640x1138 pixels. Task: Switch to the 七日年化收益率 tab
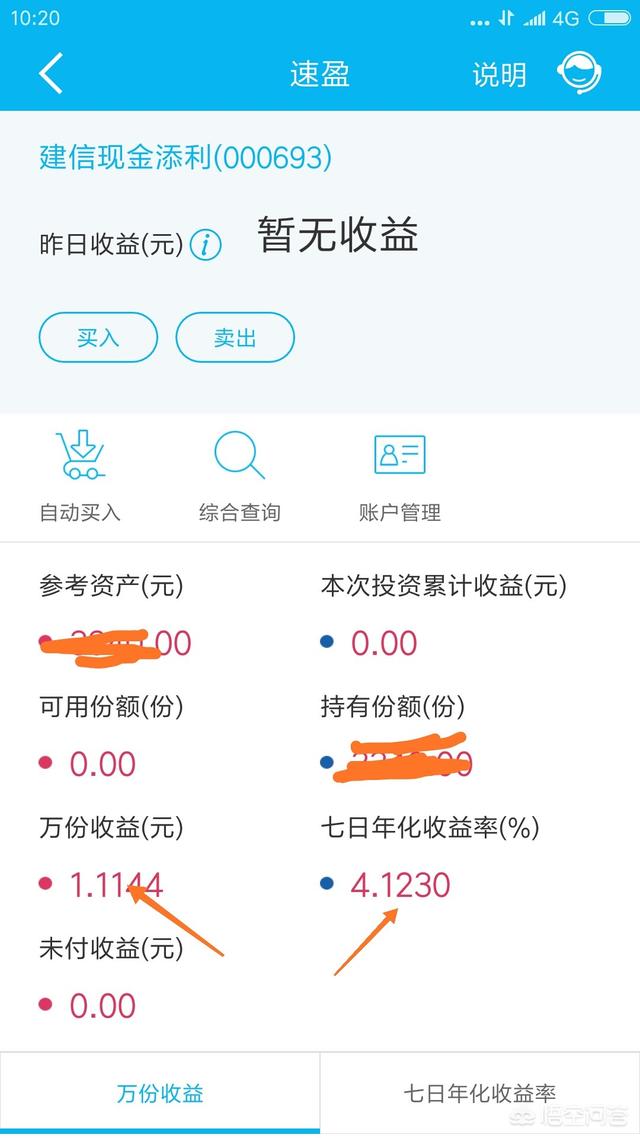pos(480,1093)
